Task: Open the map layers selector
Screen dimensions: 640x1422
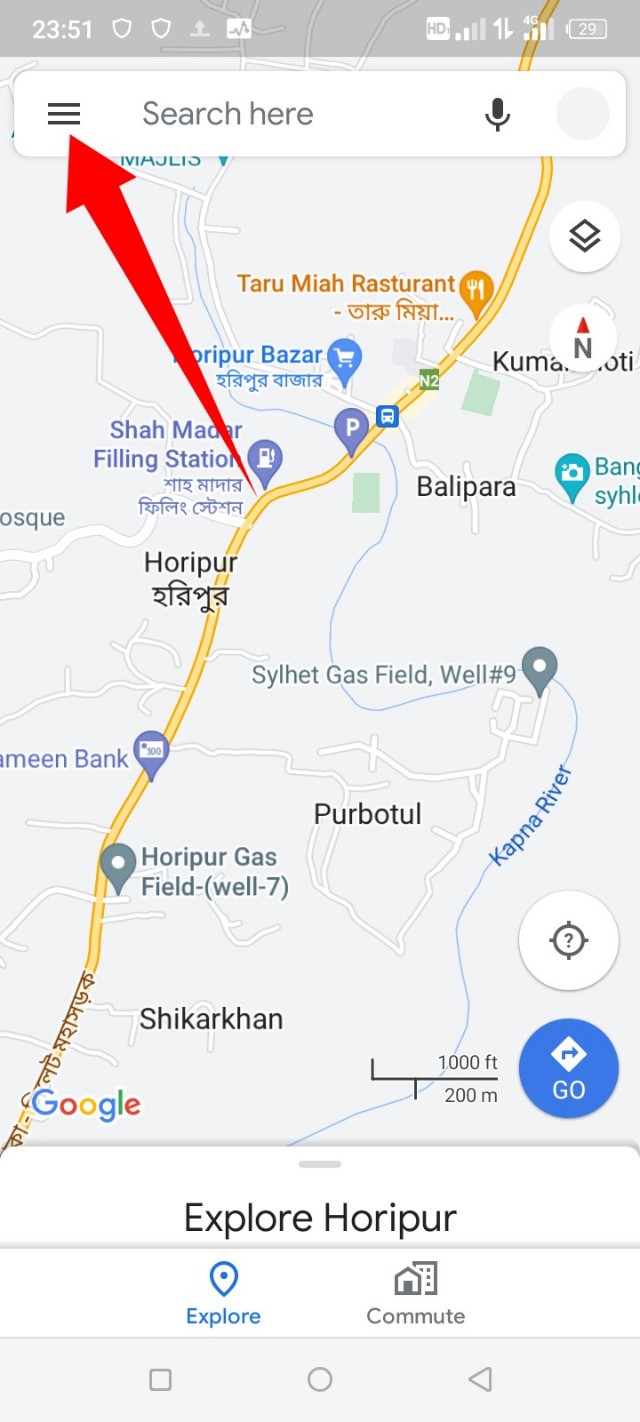Action: [584, 237]
